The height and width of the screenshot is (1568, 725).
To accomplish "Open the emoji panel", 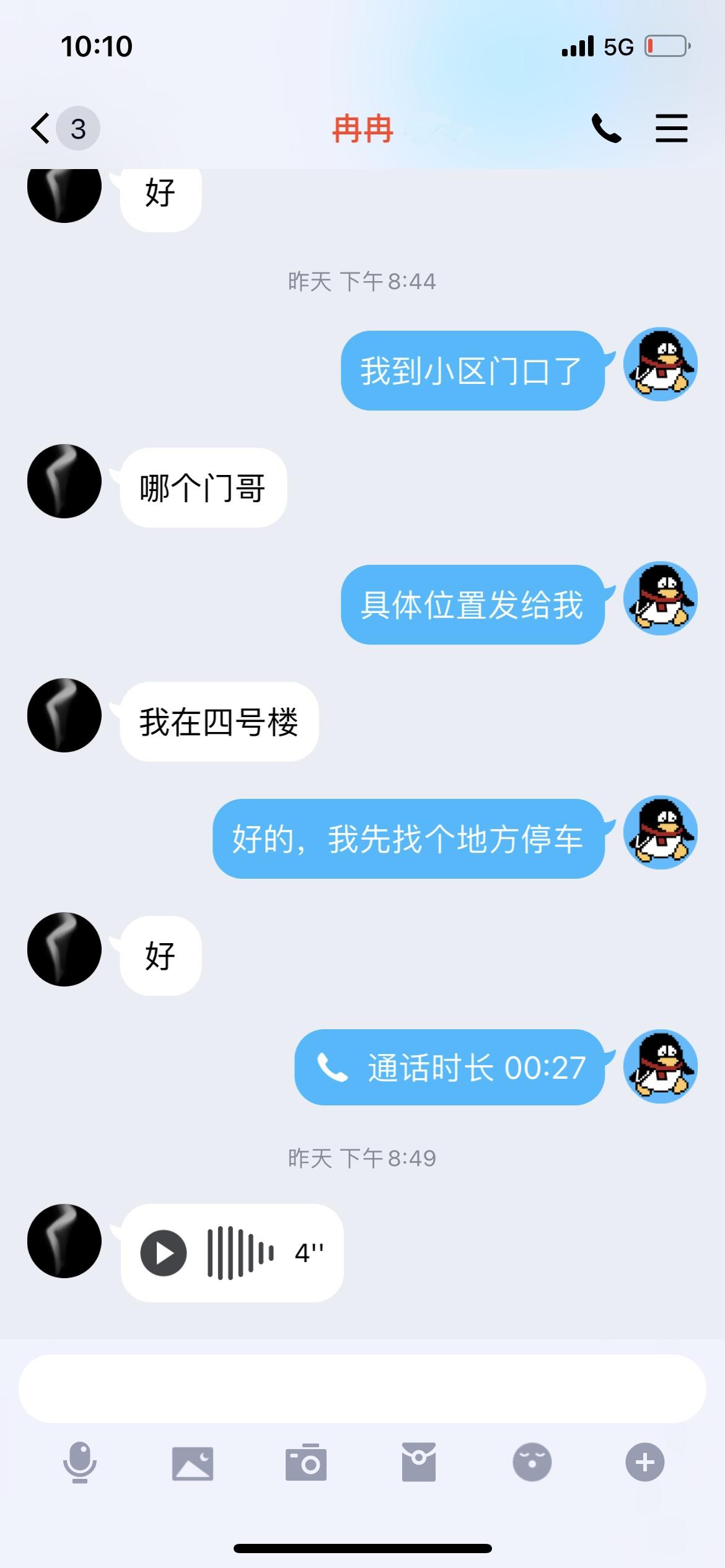I will coord(532,1463).
